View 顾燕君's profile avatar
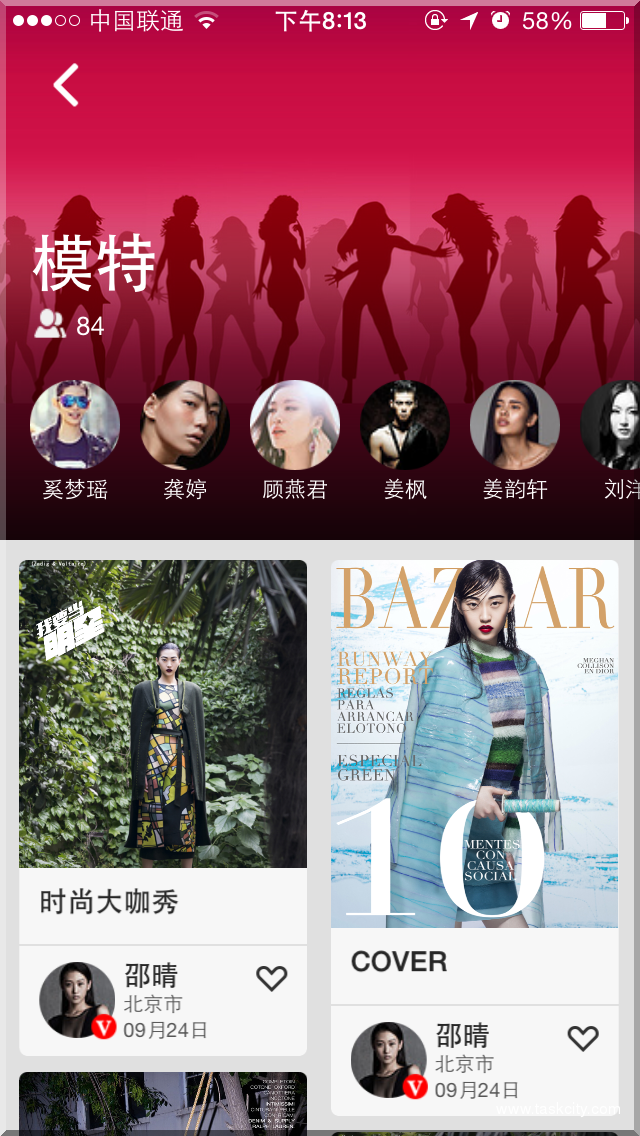Image resolution: width=640 pixels, height=1136 pixels. click(295, 425)
